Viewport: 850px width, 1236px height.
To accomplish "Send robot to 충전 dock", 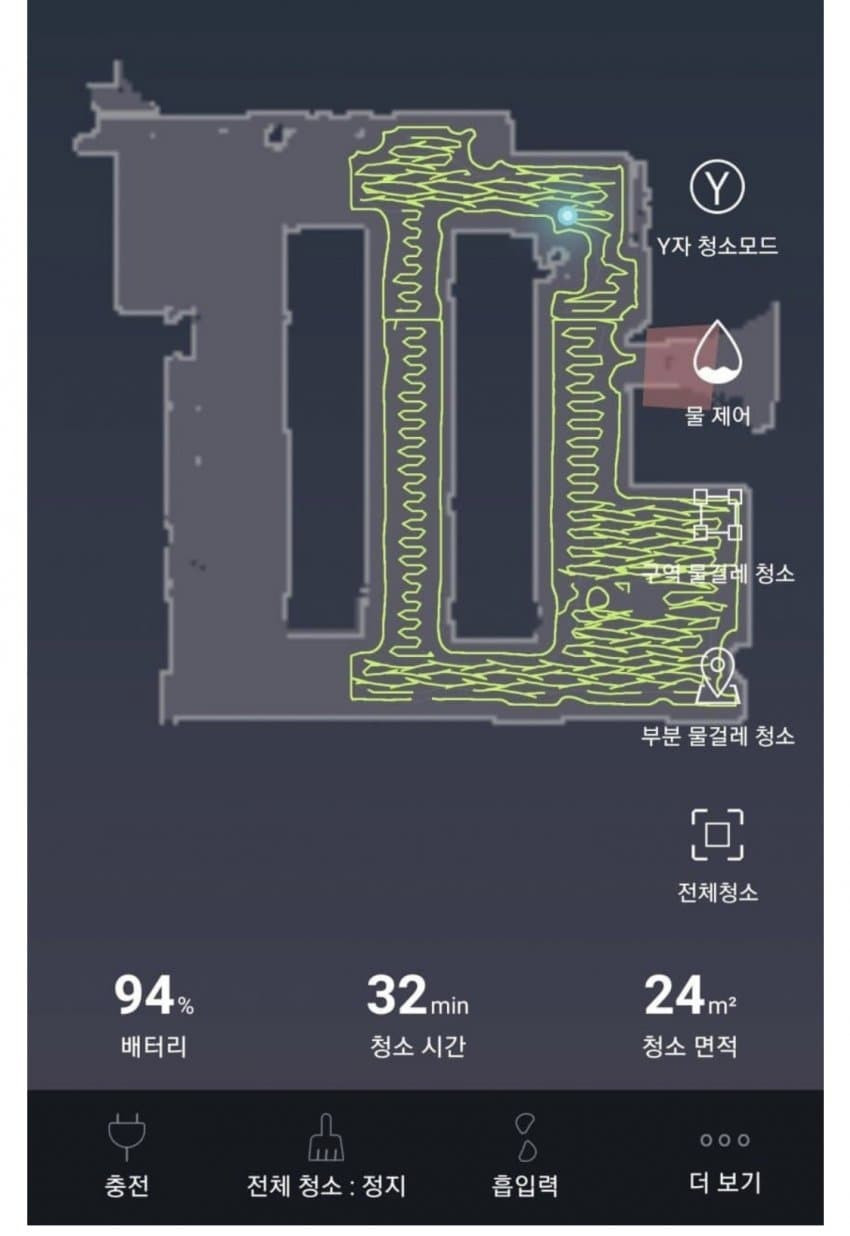I will tap(127, 1155).
